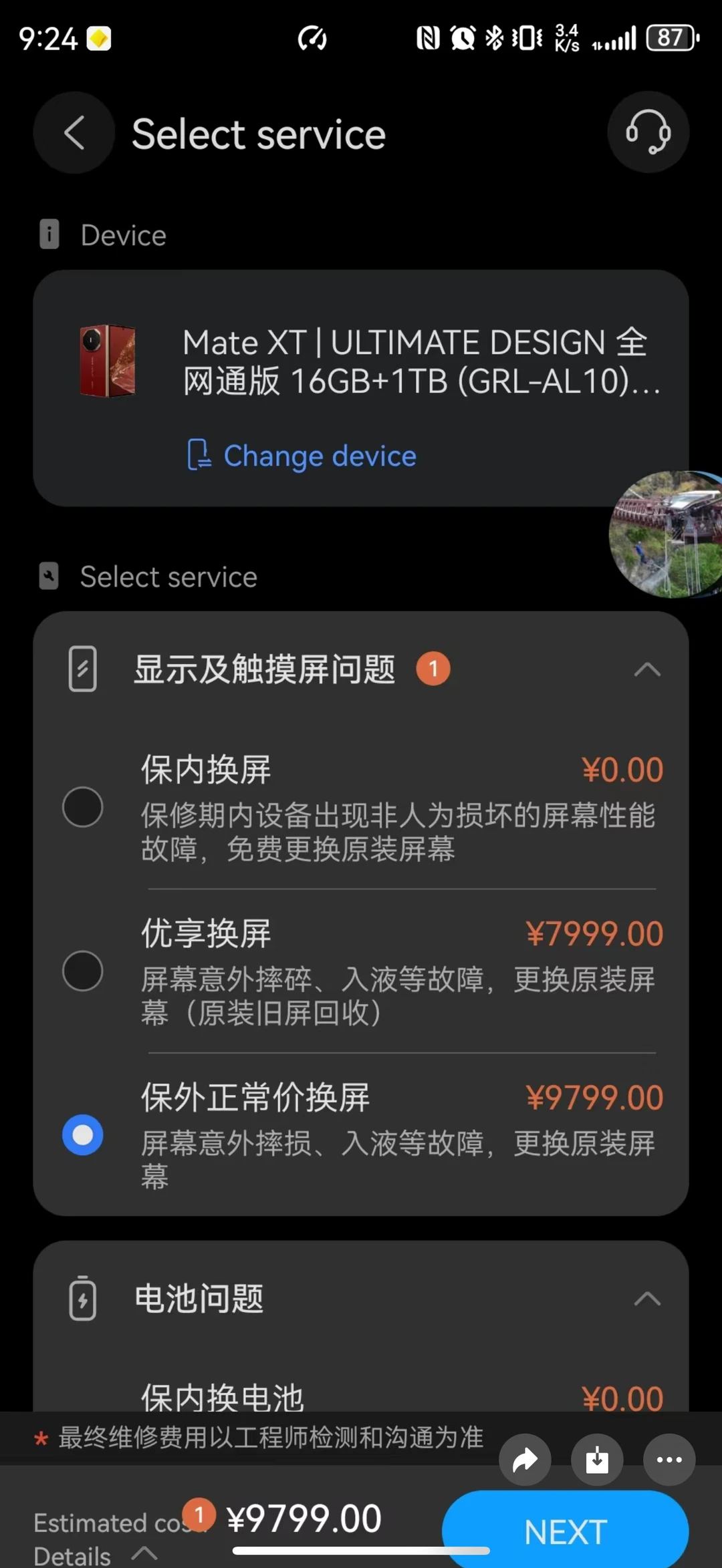Tap the back arrow to leave Select service
722x1568 pixels.
point(74,132)
